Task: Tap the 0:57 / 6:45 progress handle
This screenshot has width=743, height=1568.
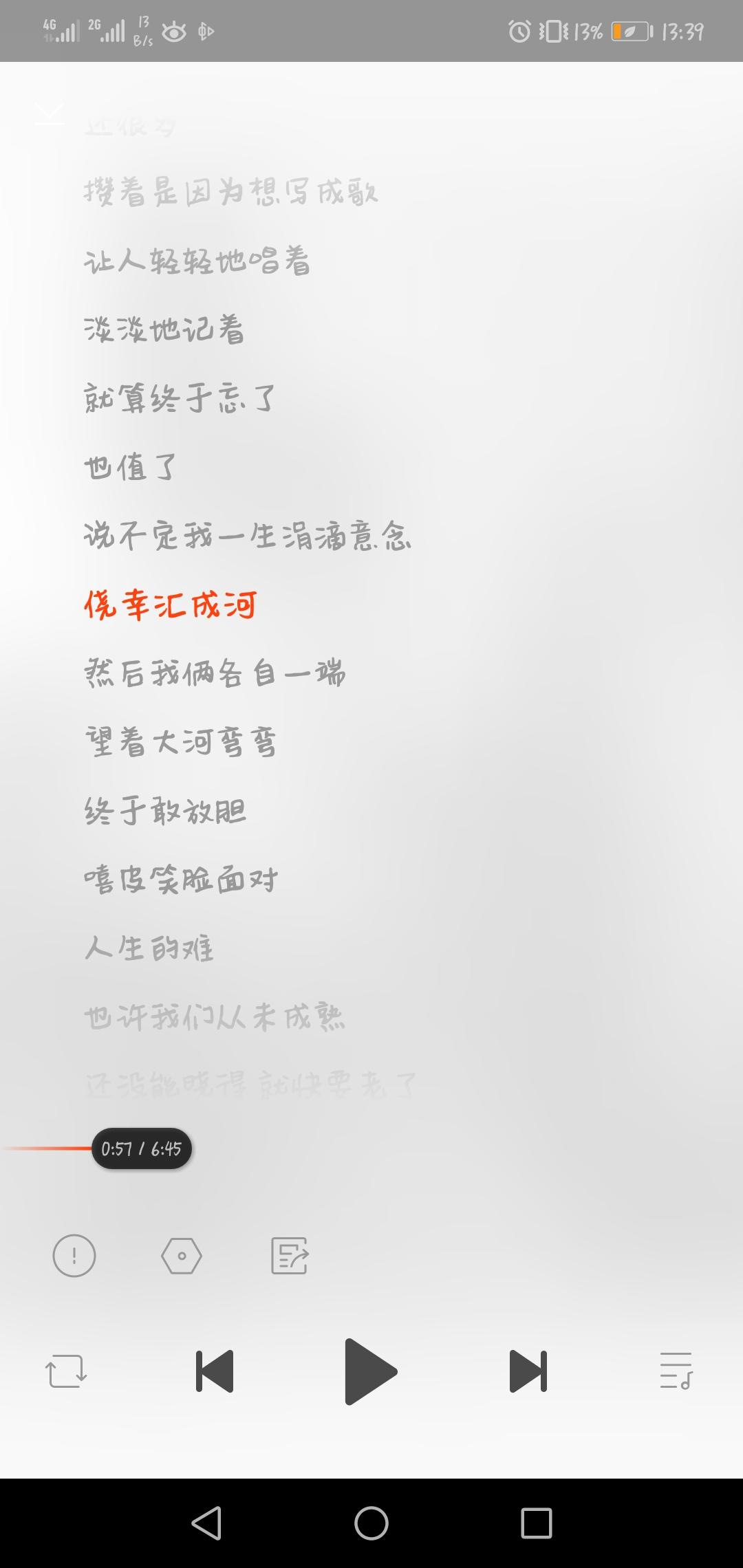Action: tap(142, 1148)
